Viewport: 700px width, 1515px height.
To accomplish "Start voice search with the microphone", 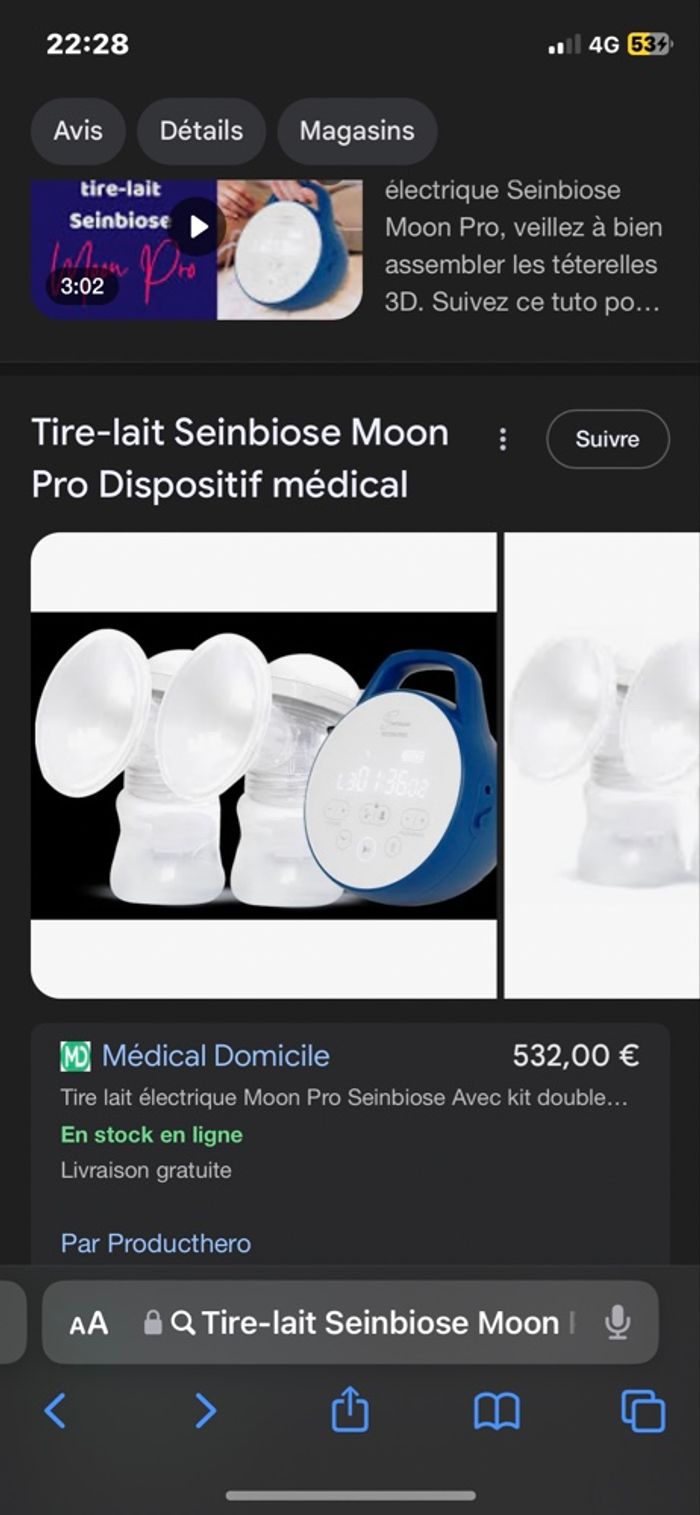I will (x=618, y=1324).
